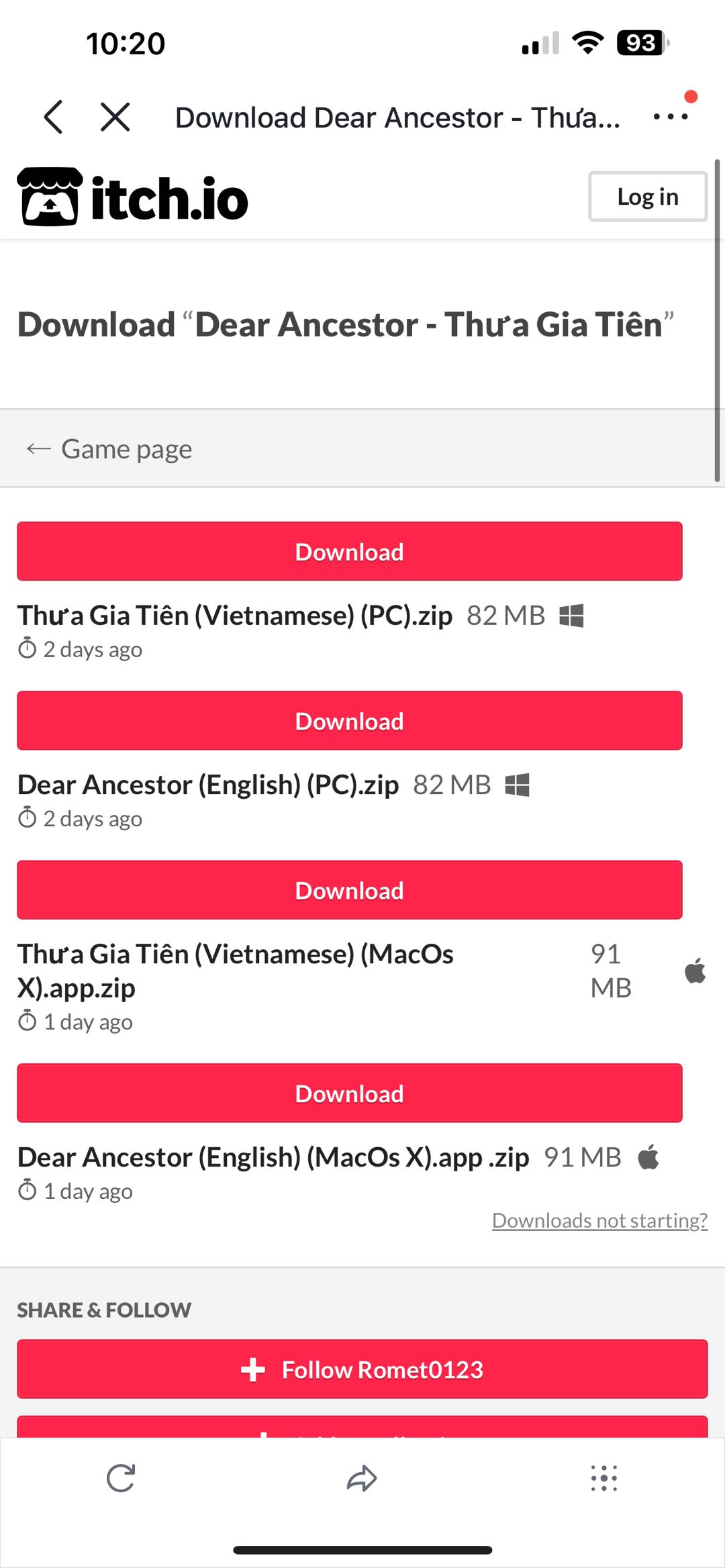
Task: Open the tab grid icon in the browser bar
Action: tap(603, 1477)
